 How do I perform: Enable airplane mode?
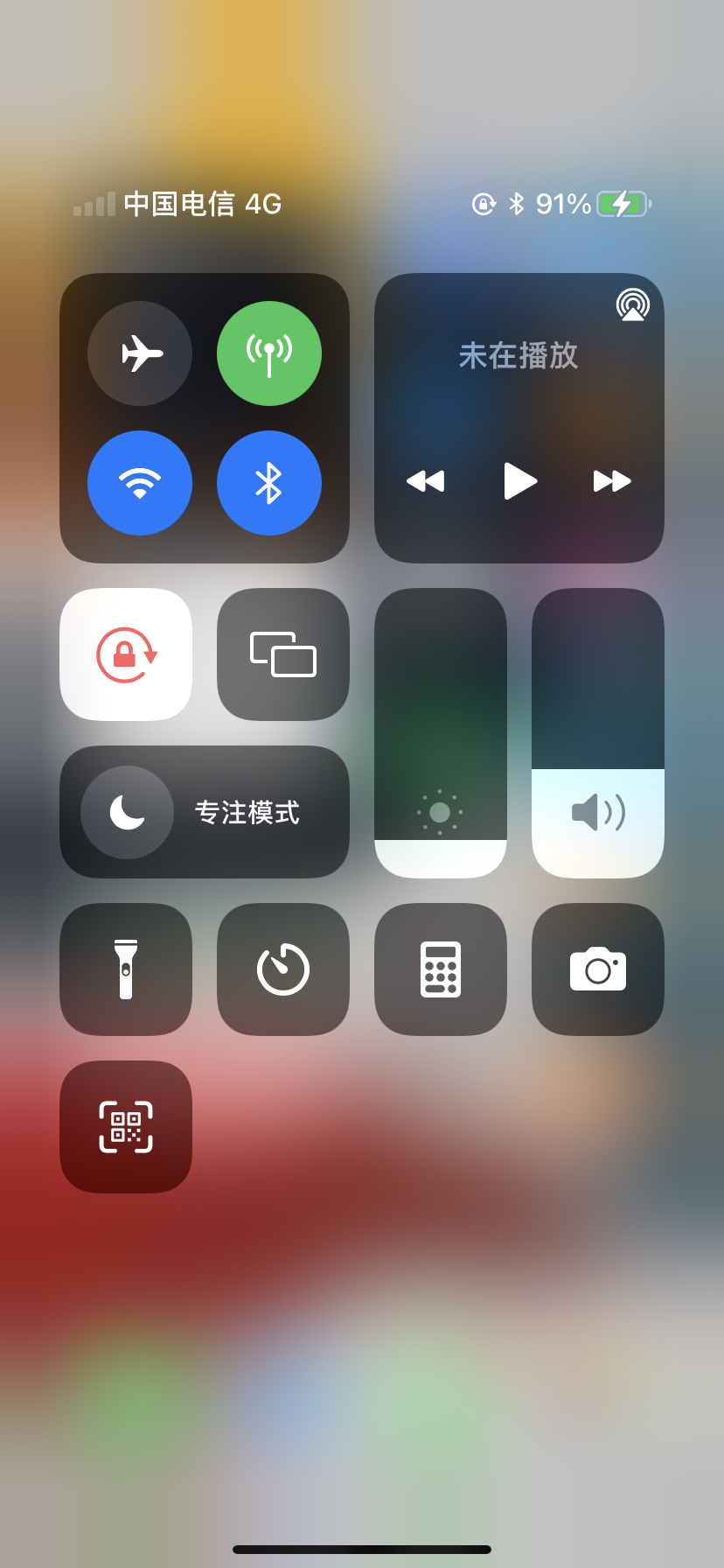tap(140, 353)
